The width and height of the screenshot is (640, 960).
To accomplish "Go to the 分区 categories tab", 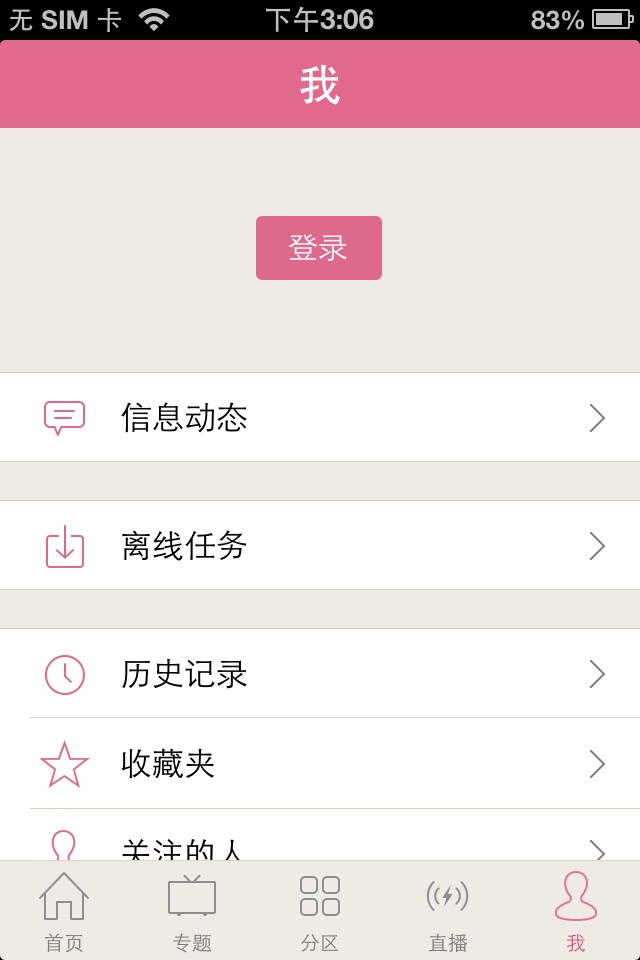I will coord(320,912).
